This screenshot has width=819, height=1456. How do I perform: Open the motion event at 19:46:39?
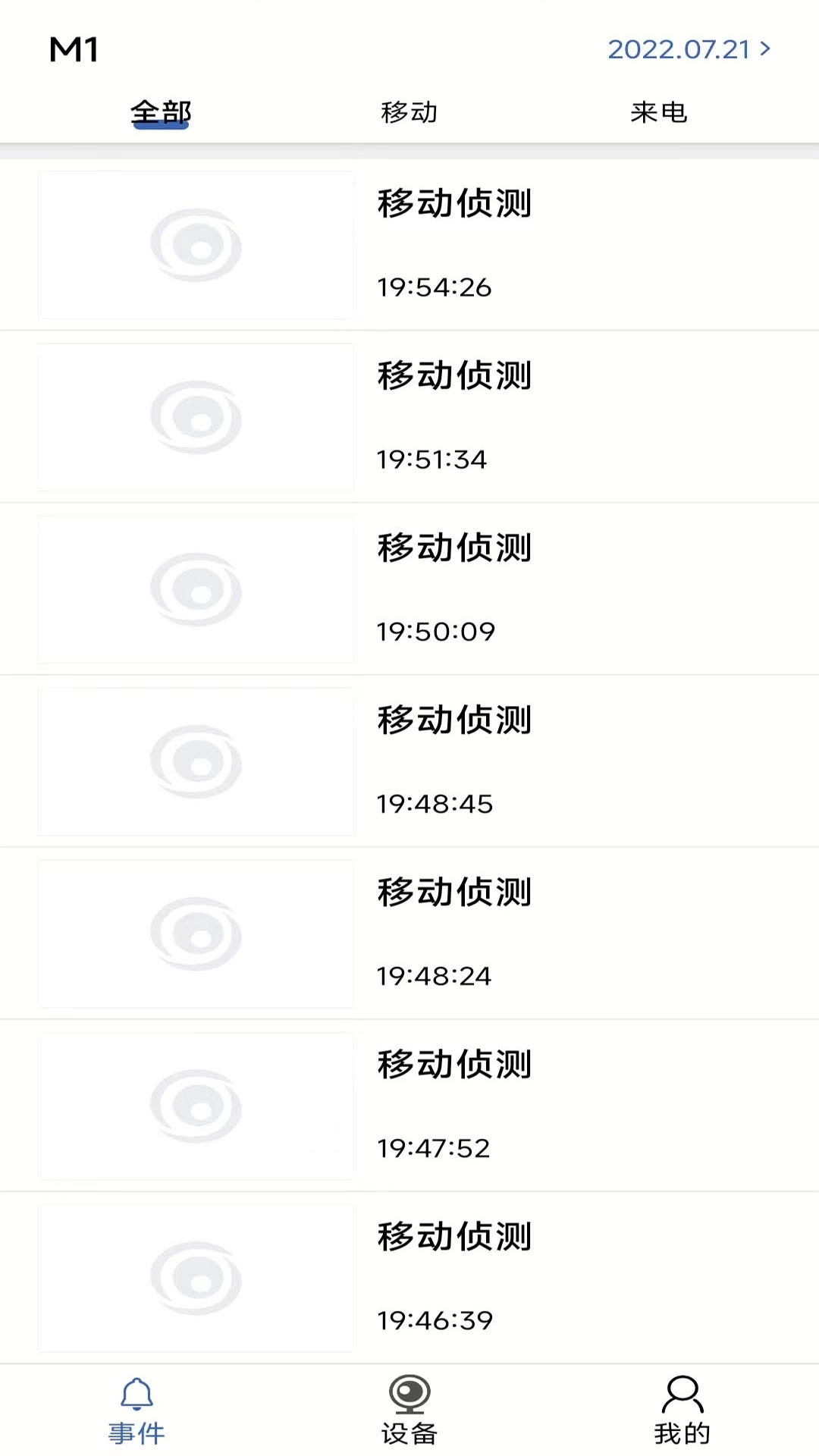click(409, 1278)
